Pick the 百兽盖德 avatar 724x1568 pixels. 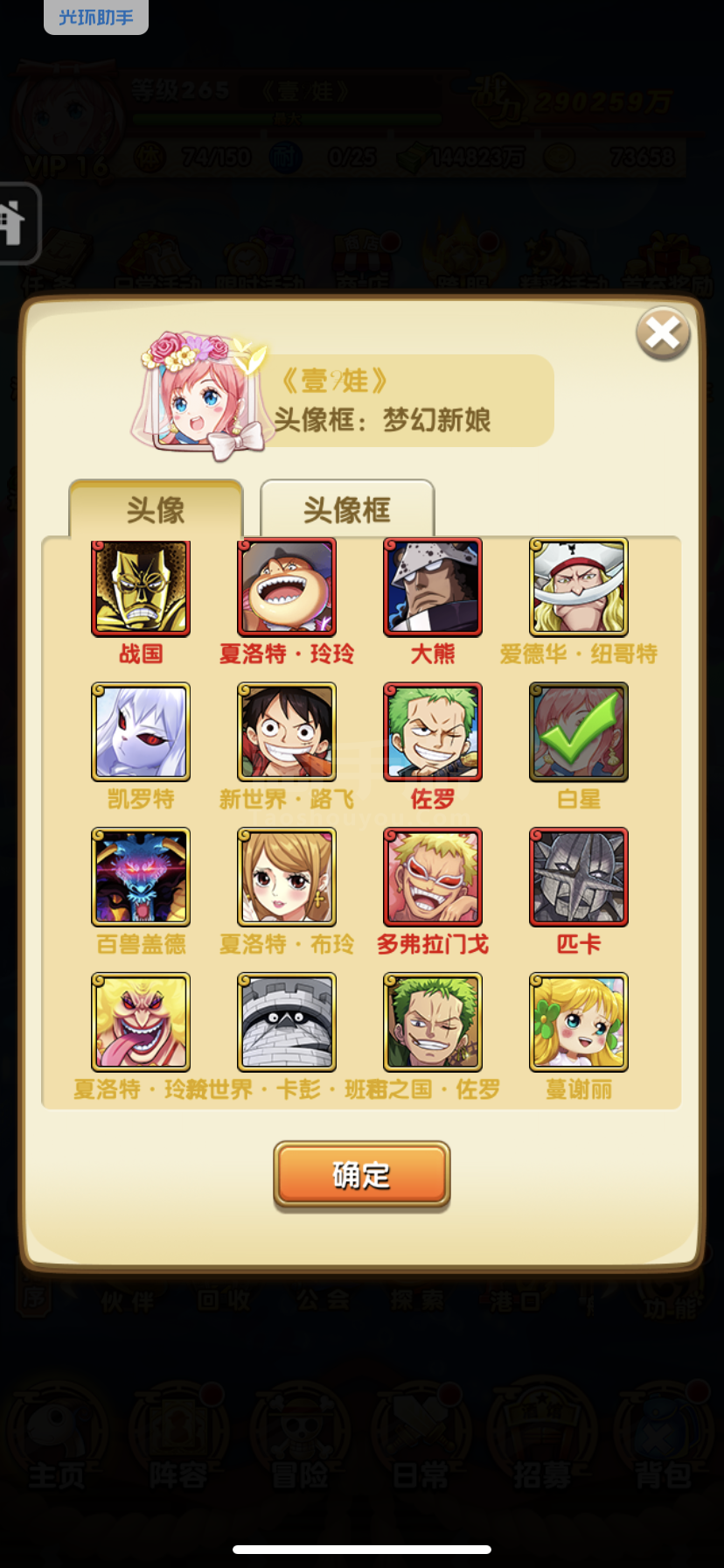(x=141, y=877)
